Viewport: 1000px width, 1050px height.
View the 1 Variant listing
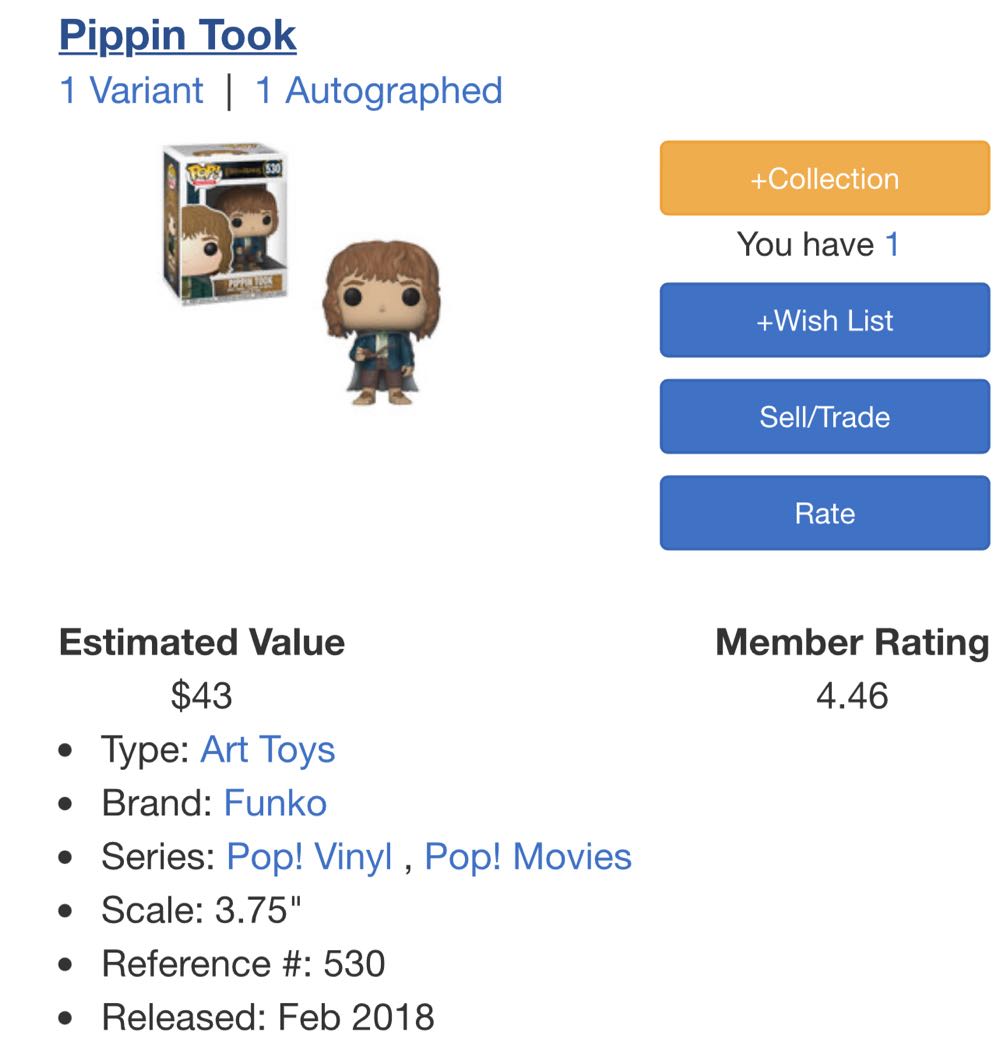130,90
